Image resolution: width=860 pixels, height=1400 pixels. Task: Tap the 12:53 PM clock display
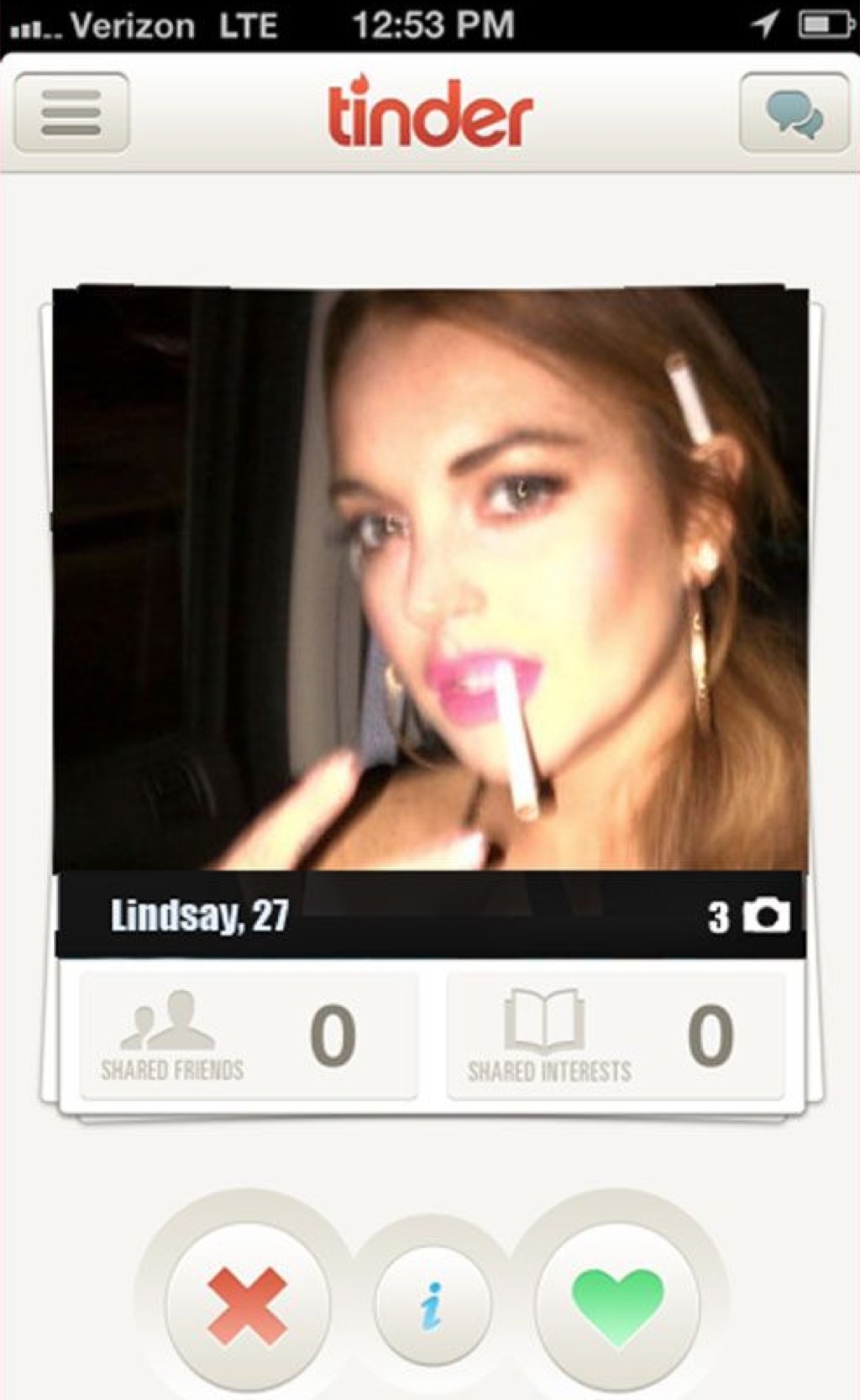tap(430, 25)
